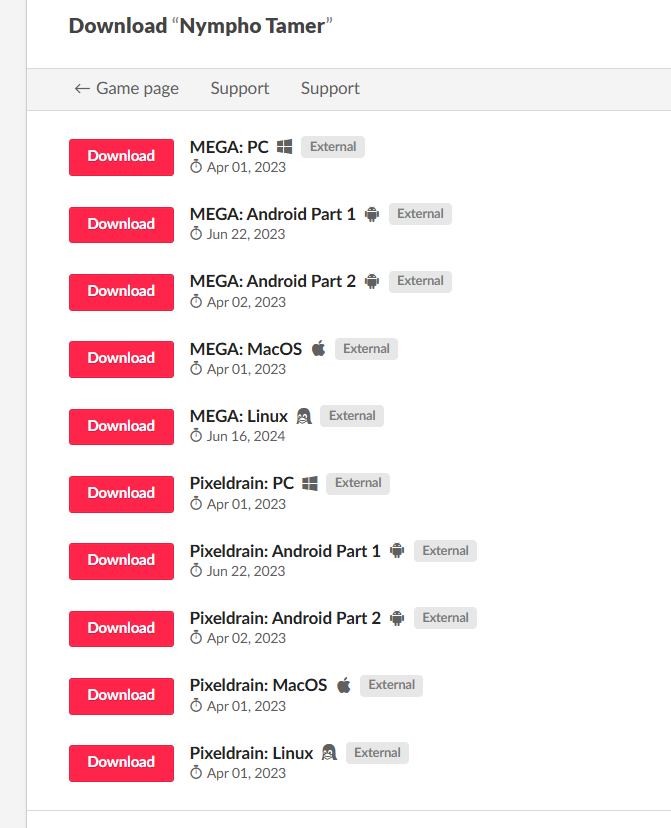
Task: Download the Pixeldrain: Linux build
Action: pyautogui.click(x=121, y=762)
